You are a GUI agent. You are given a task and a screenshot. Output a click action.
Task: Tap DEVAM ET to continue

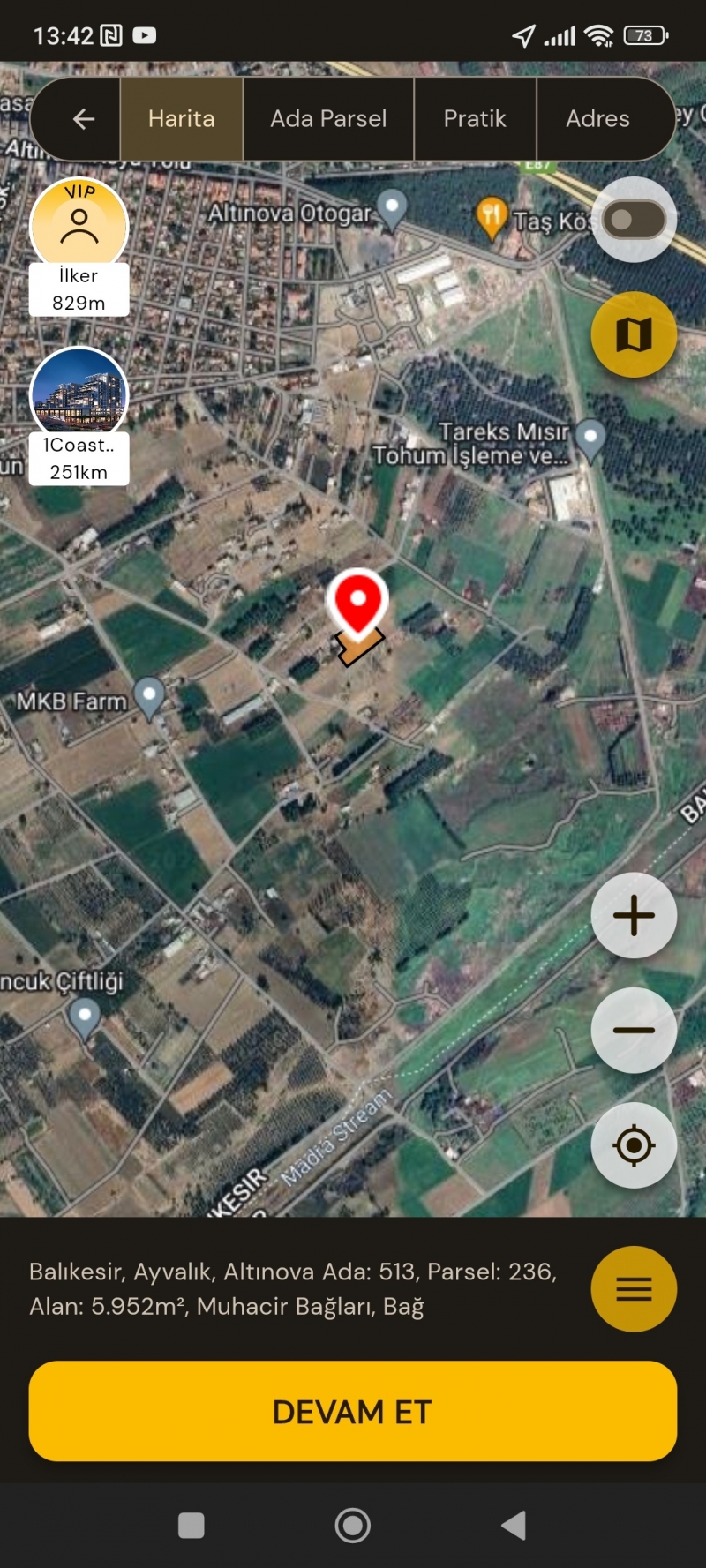tap(353, 1411)
